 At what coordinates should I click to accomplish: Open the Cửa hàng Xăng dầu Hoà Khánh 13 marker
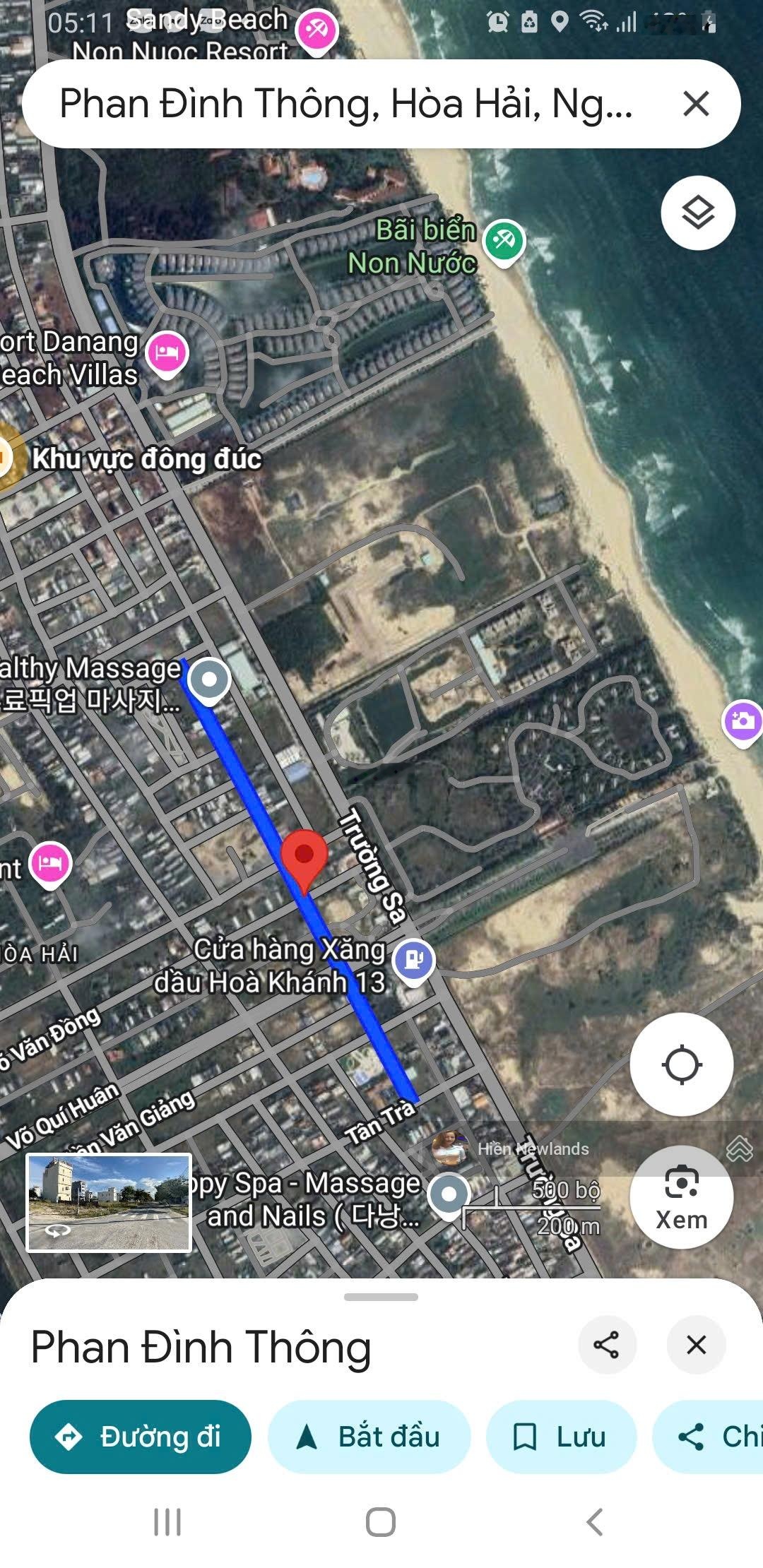414,959
